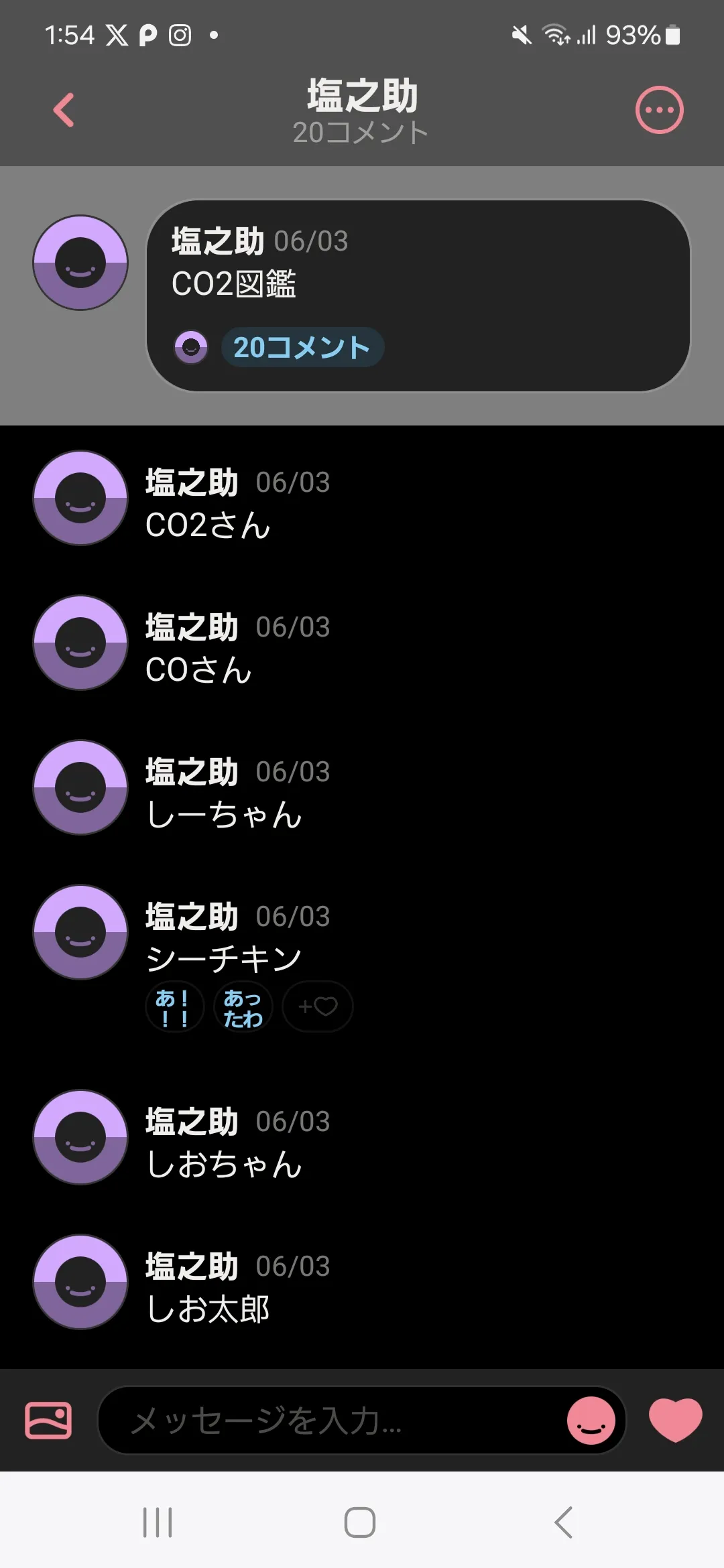Send a heart with the pink heart button
The width and height of the screenshot is (724, 1568).
click(x=676, y=1420)
